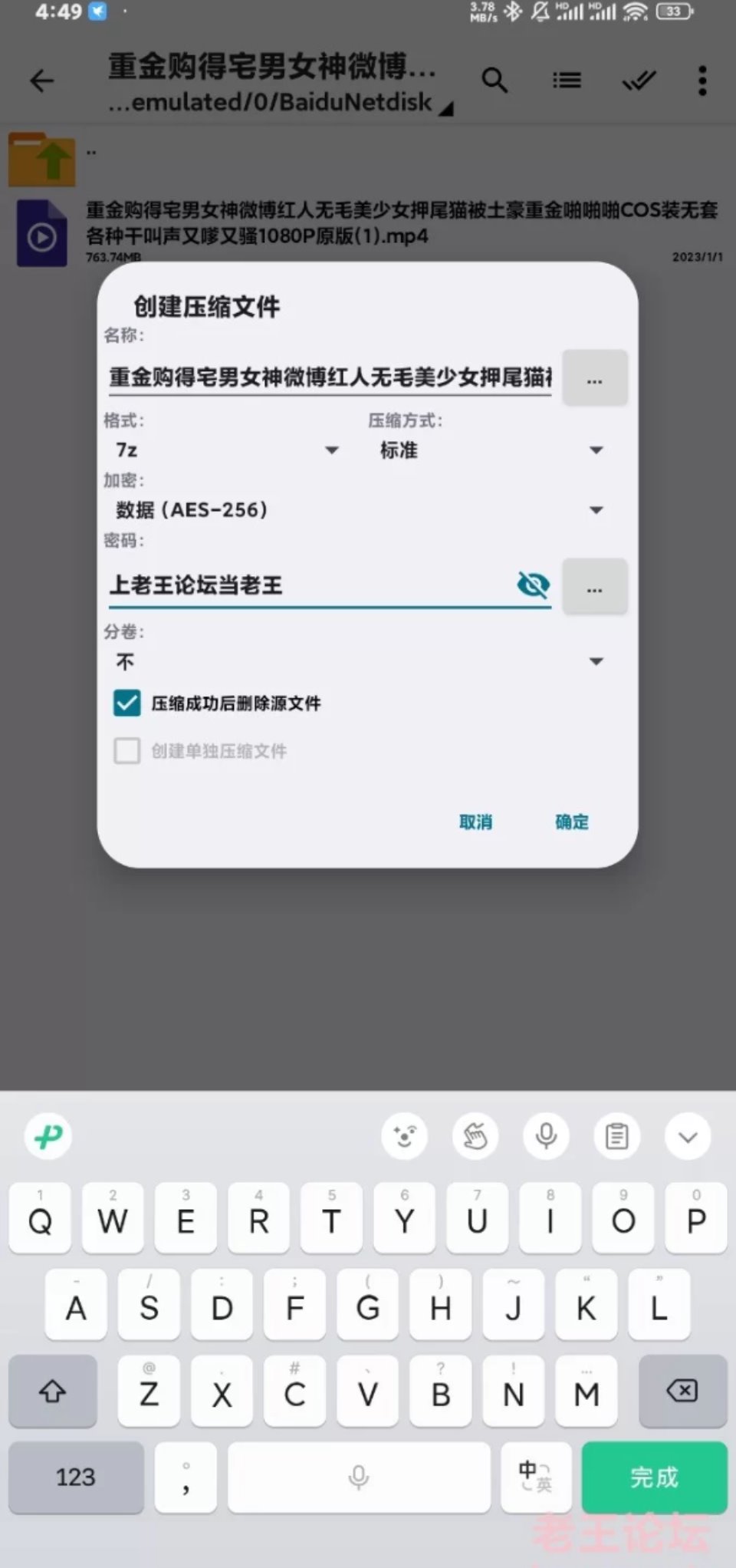This screenshot has height=1568, width=736.
Task: Open the 压缩方式 标准 dropdown
Action: point(491,450)
